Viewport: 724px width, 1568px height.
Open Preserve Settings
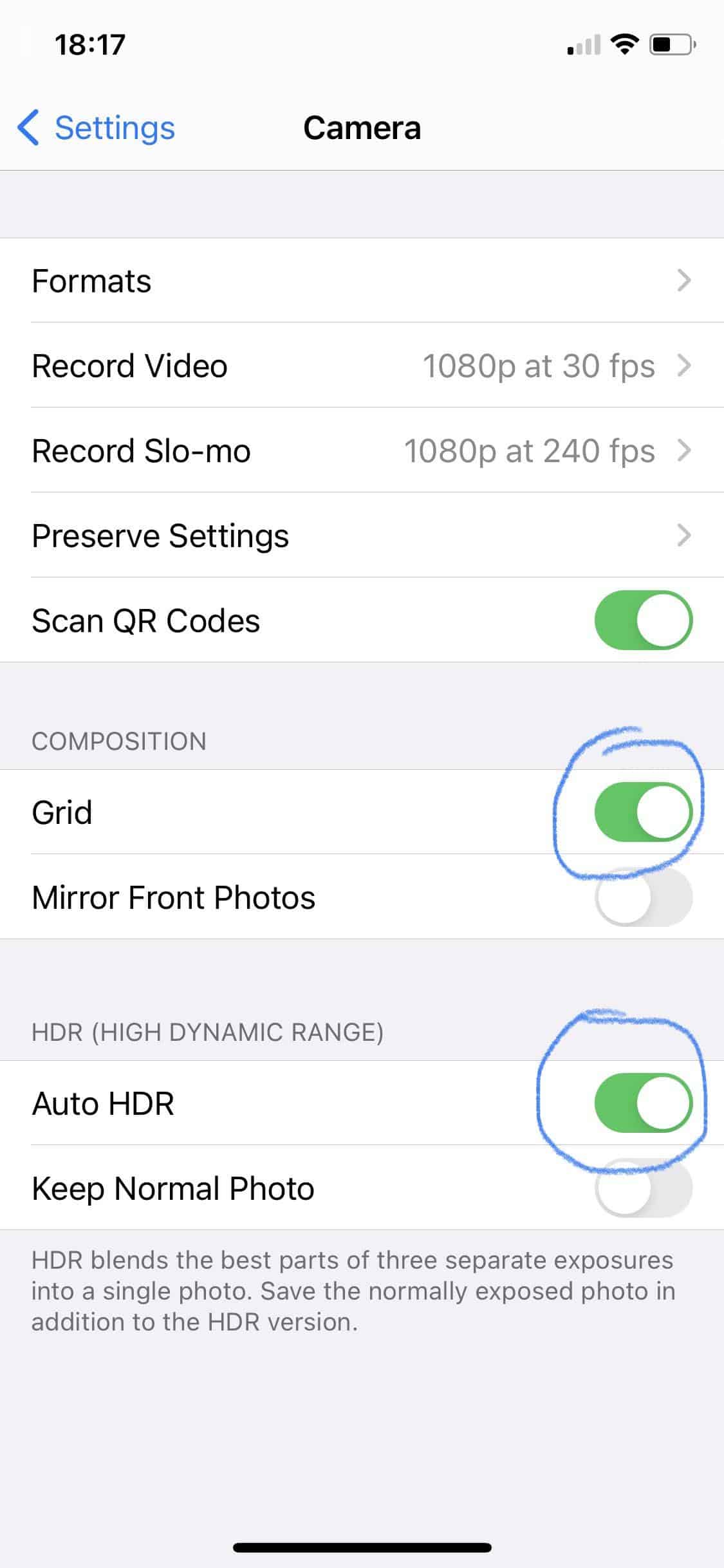pos(362,536)
